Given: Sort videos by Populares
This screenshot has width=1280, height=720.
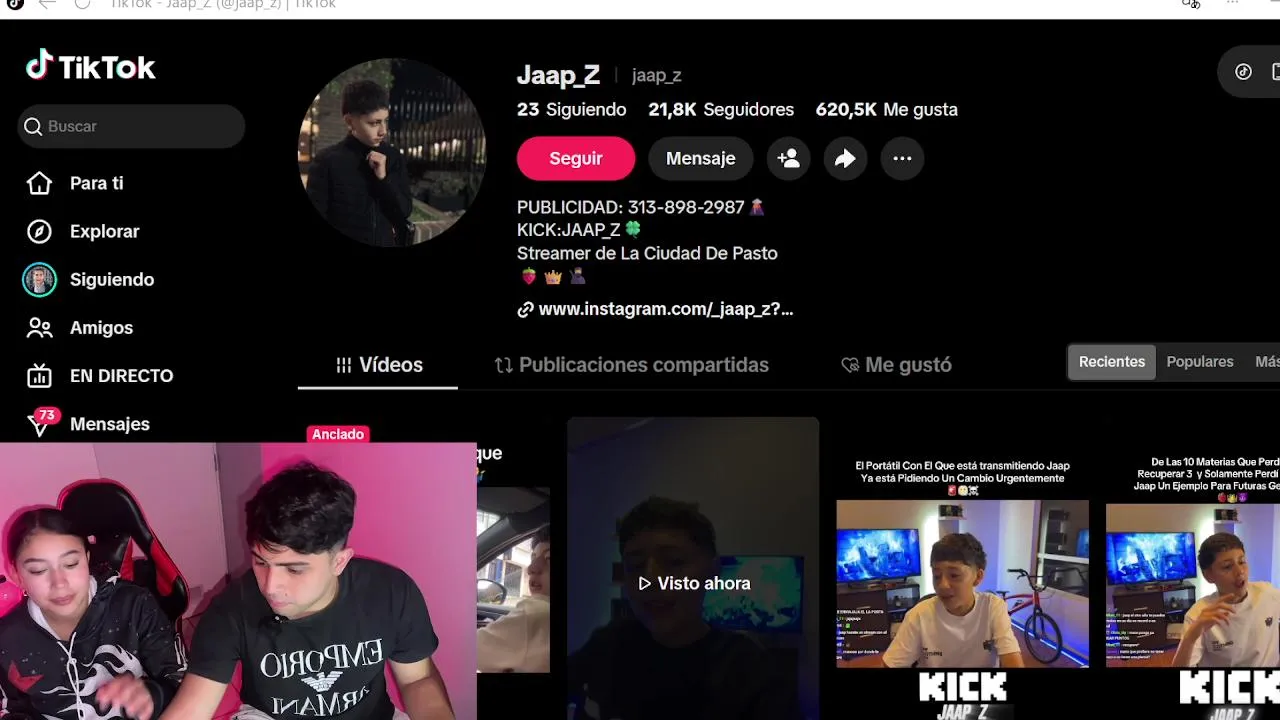Looking at the screenshot, I should point(1199,362).
